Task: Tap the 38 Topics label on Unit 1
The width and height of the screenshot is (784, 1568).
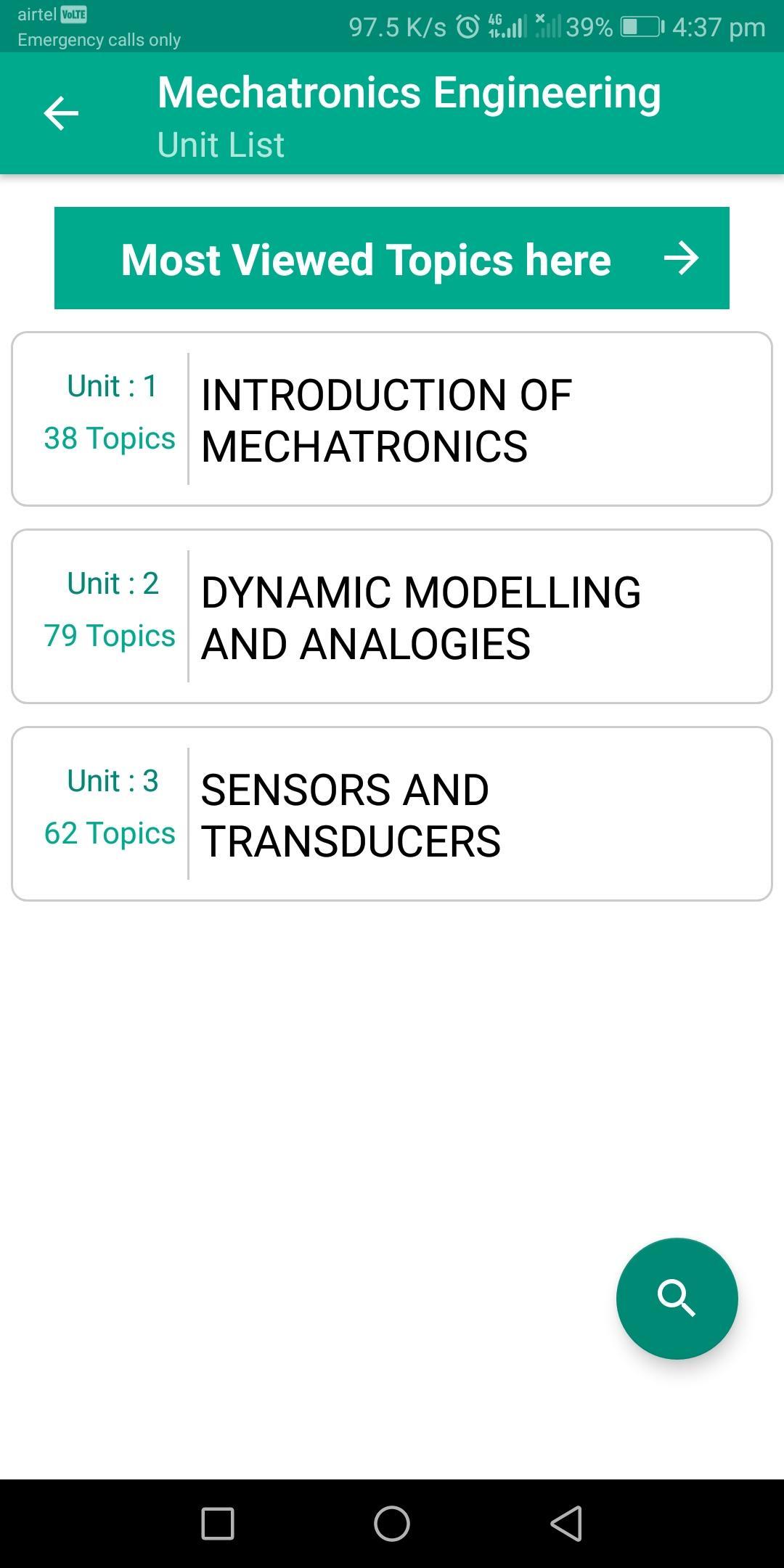Action: pyautogui.click(x=110, y=438)
